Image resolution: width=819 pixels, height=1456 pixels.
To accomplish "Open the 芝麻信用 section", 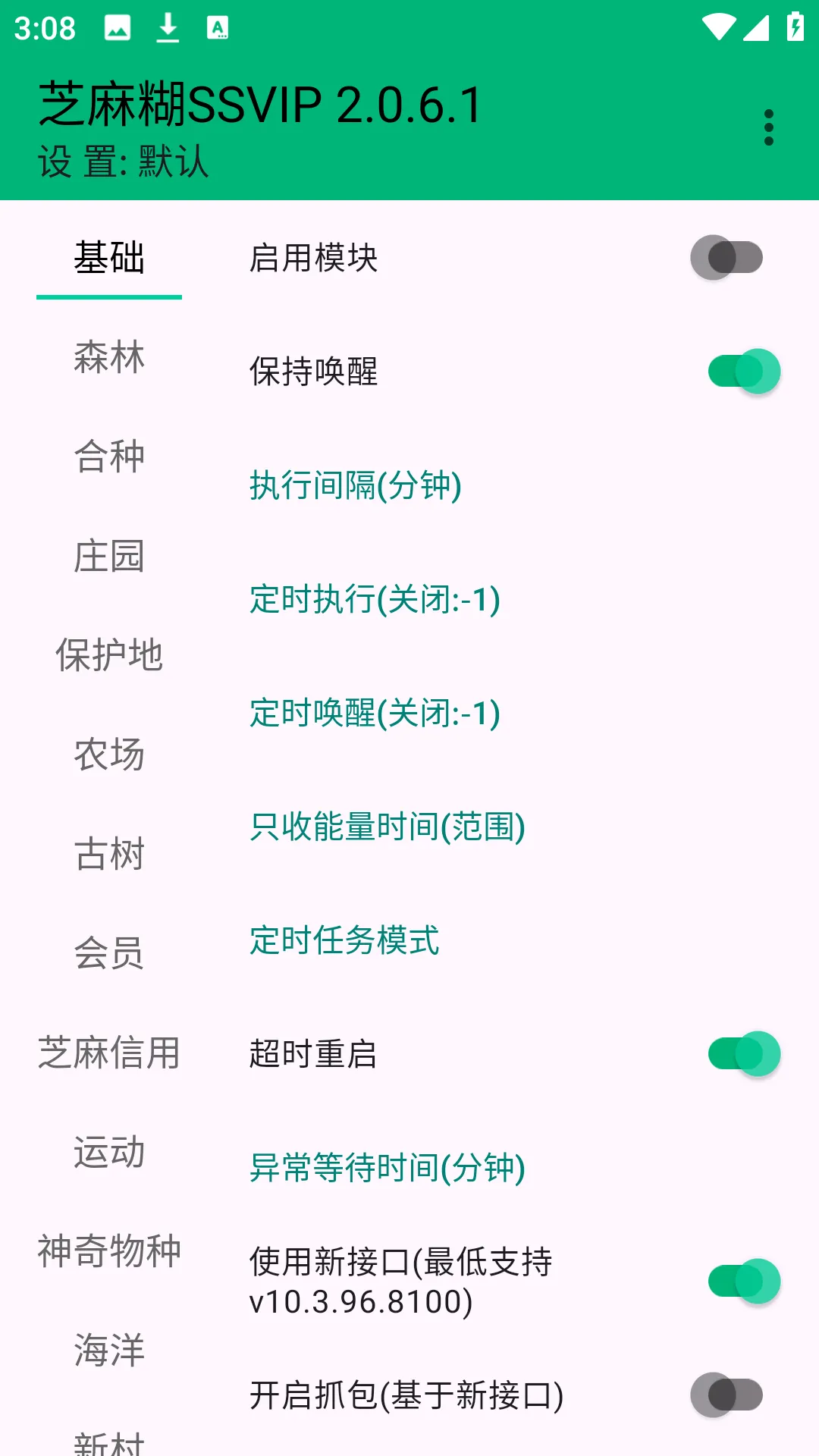I will [109, 1053].
